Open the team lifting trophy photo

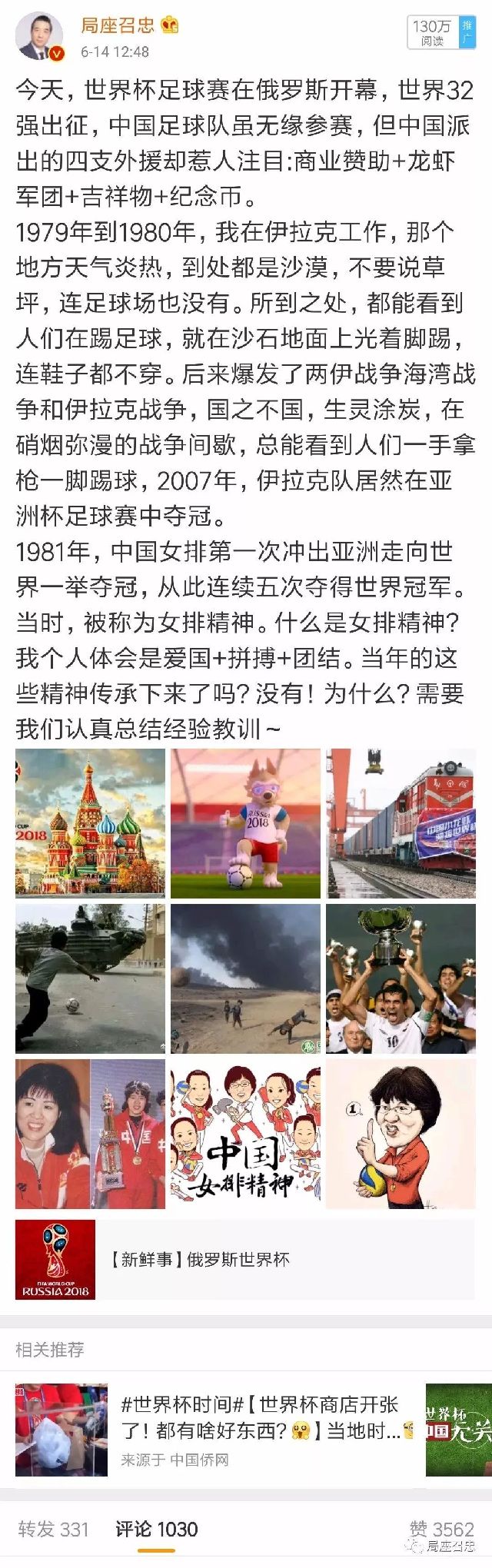coord(401,978)
